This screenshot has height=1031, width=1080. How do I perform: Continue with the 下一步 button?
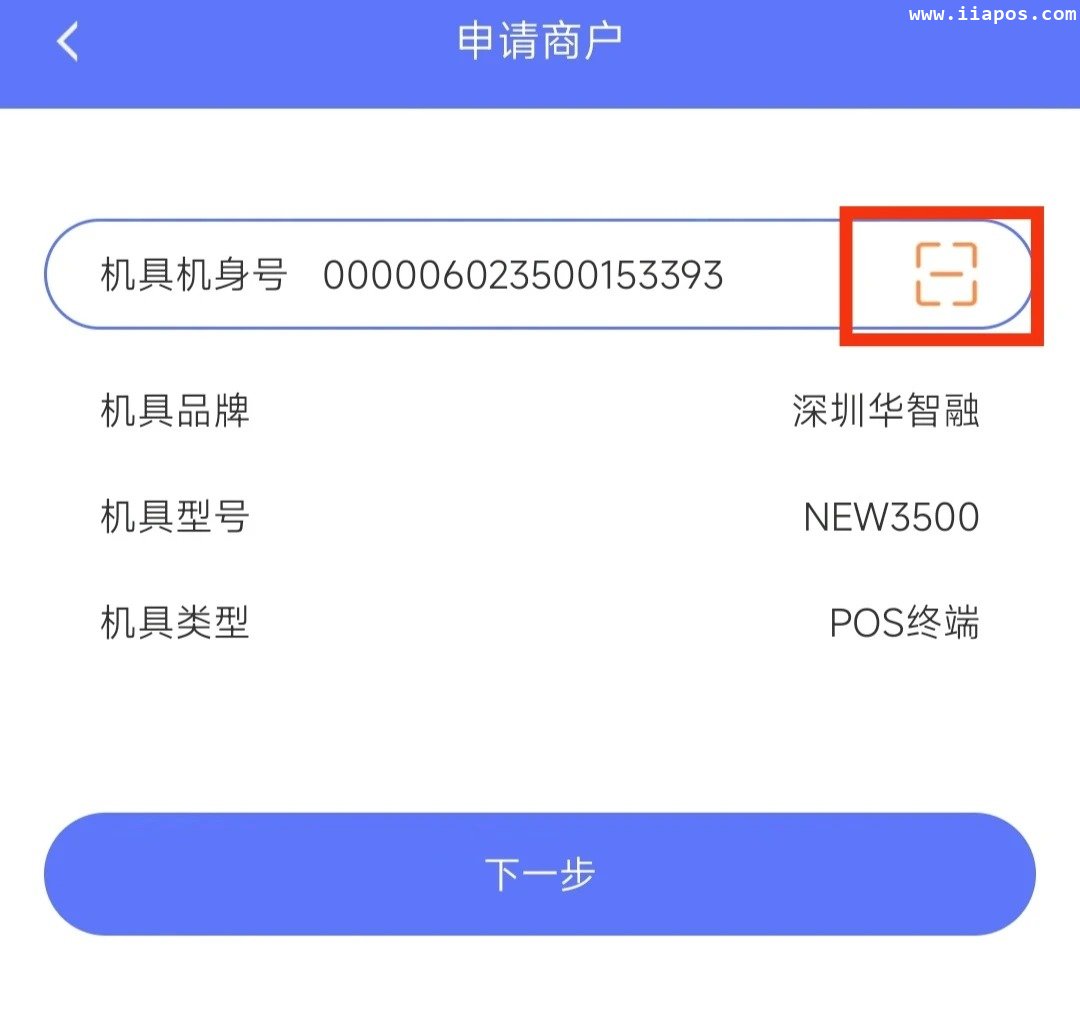[x=540, y=874]
